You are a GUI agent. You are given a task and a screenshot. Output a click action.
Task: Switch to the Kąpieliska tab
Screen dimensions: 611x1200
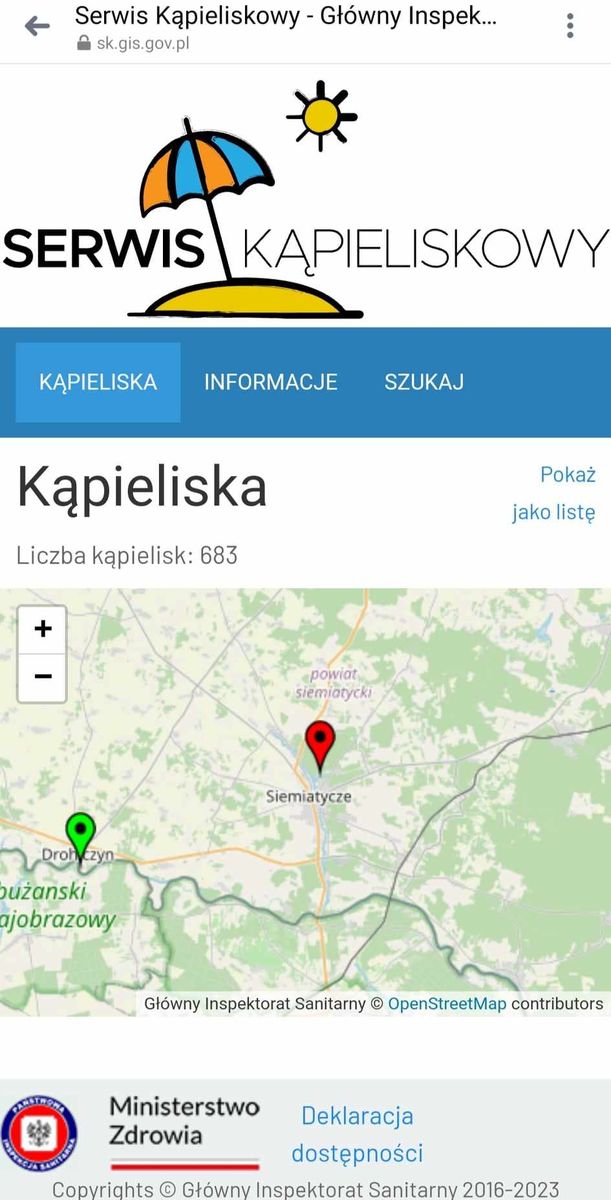point(98,382)
